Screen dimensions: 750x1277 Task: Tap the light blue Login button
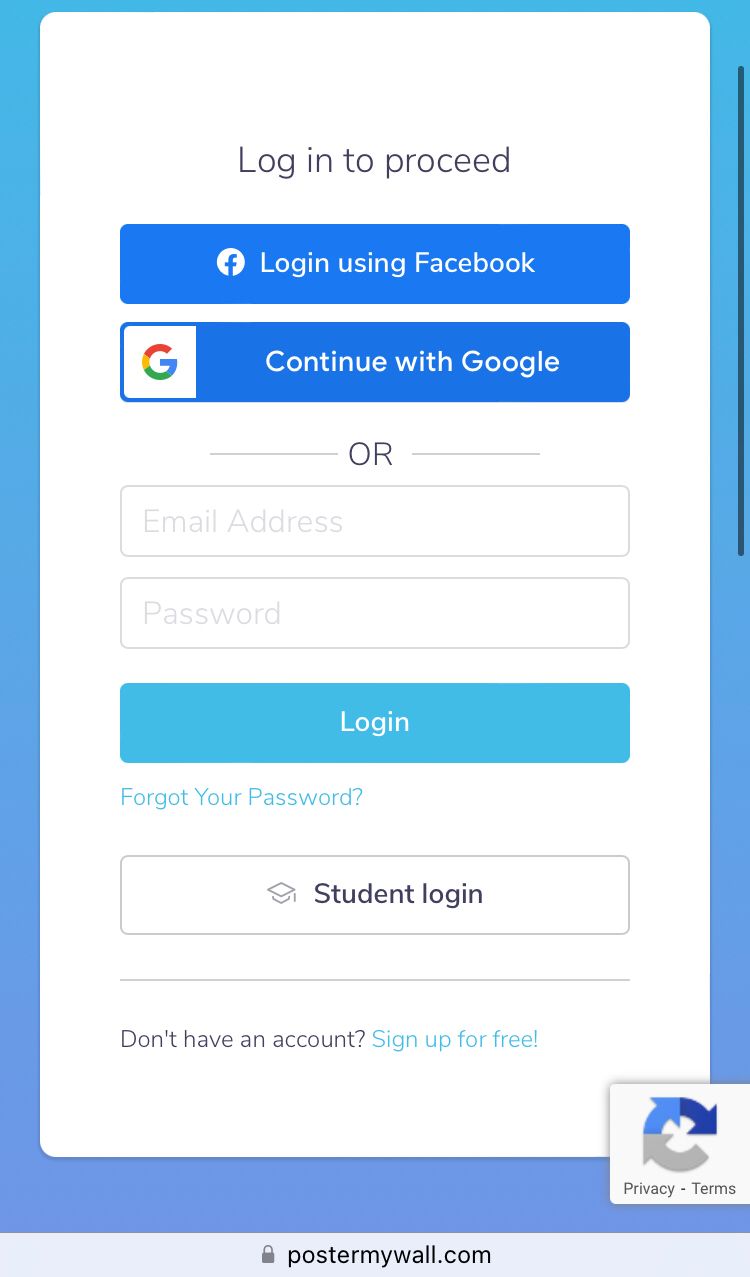(x=375, y=722)
